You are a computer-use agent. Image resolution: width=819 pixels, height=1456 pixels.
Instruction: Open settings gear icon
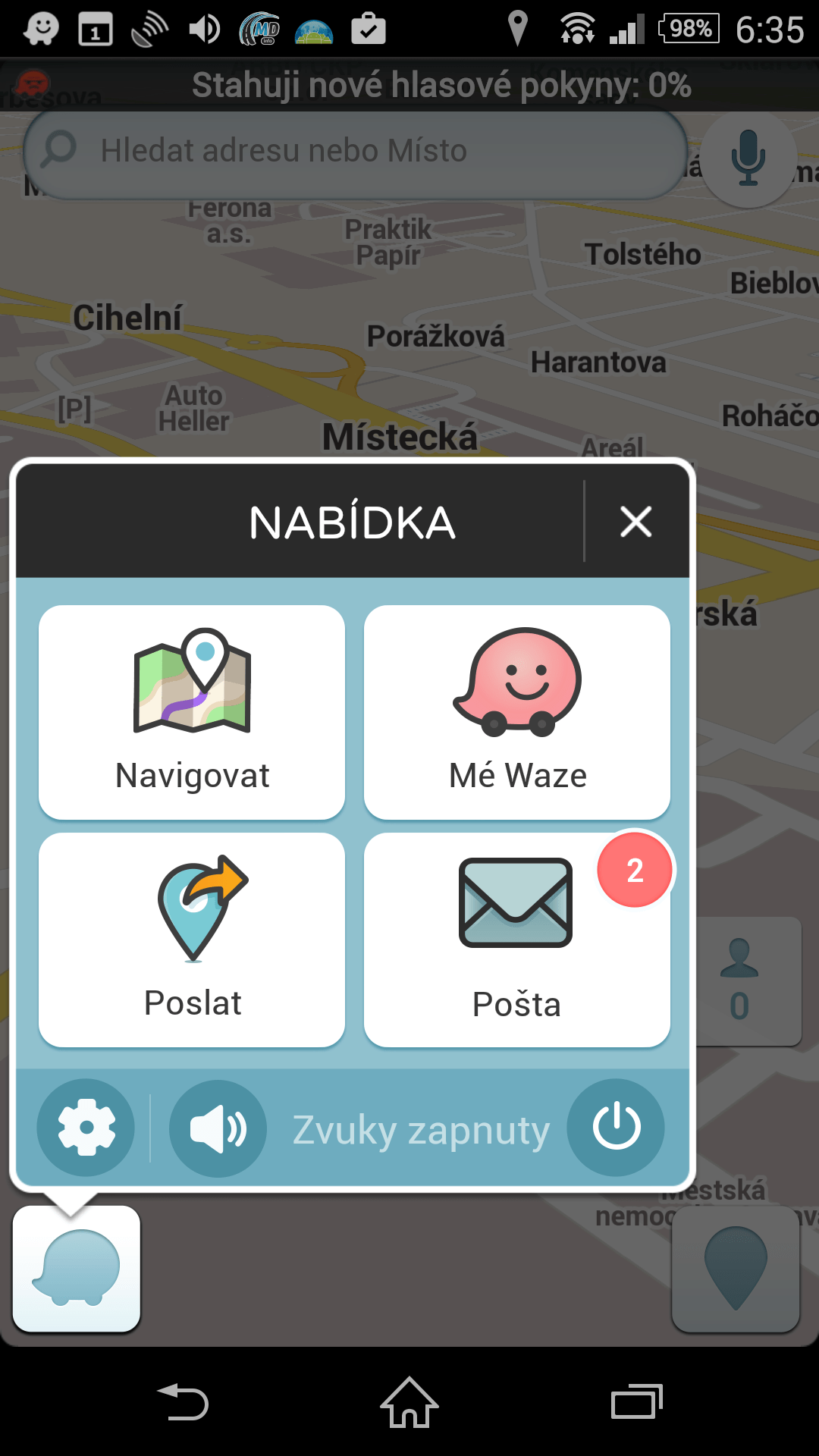tap(86, 1128)
